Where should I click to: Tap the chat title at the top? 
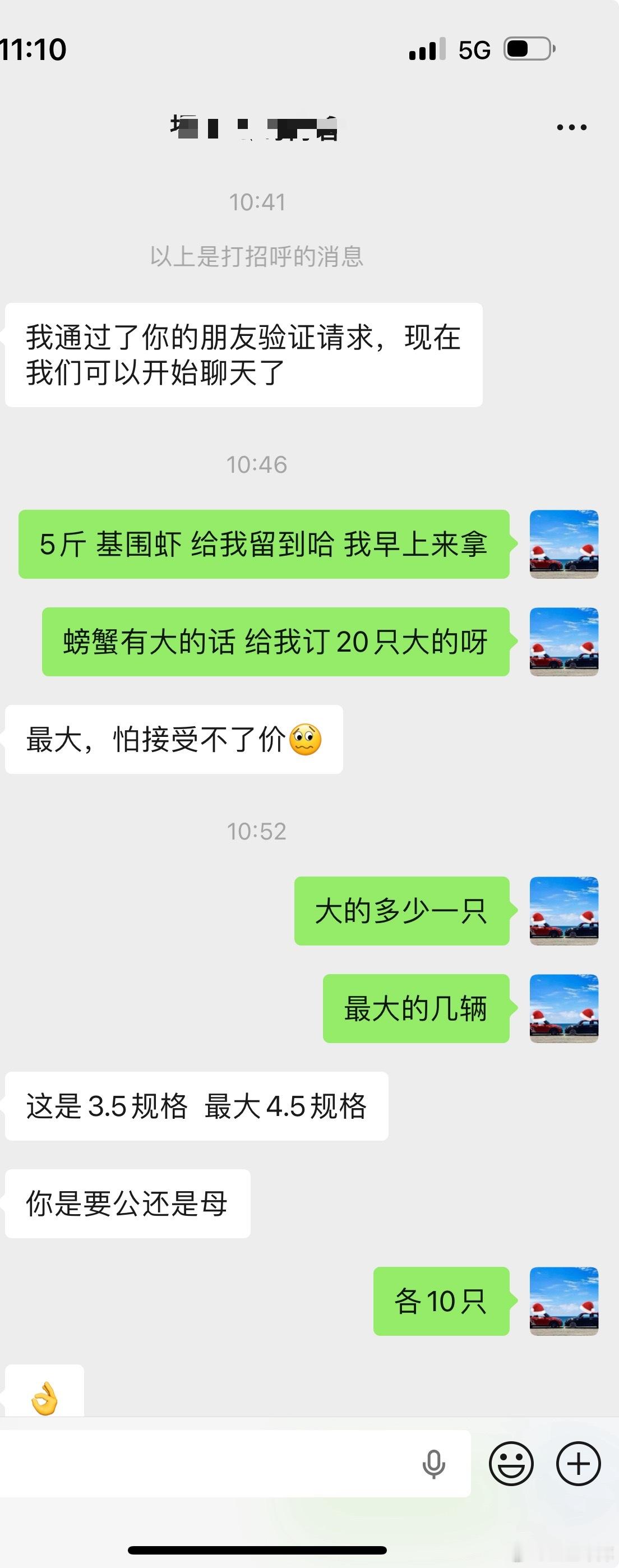point(255,127)
